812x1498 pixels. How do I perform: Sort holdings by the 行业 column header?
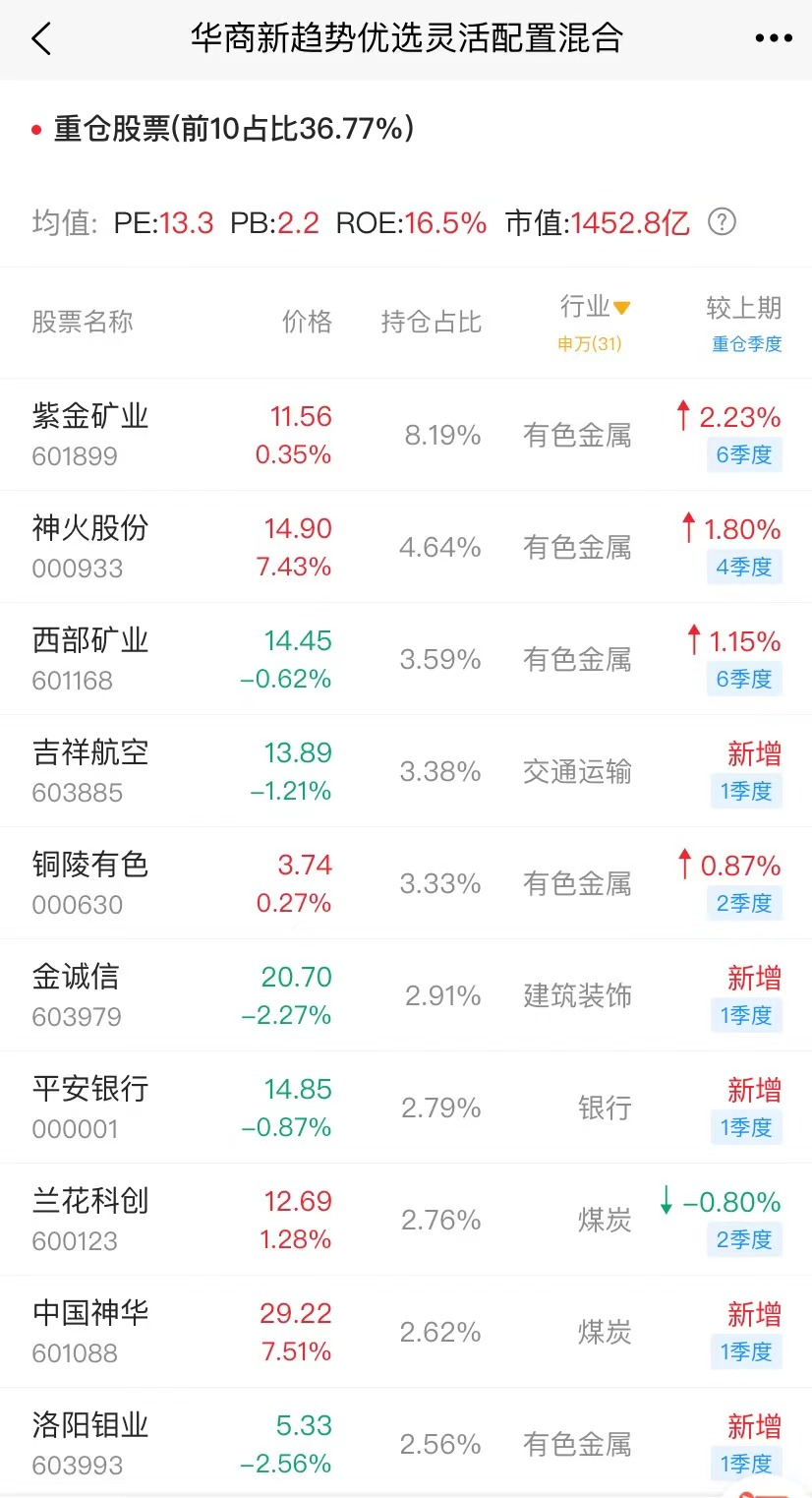pyautogui.click(x=596, y=322)
